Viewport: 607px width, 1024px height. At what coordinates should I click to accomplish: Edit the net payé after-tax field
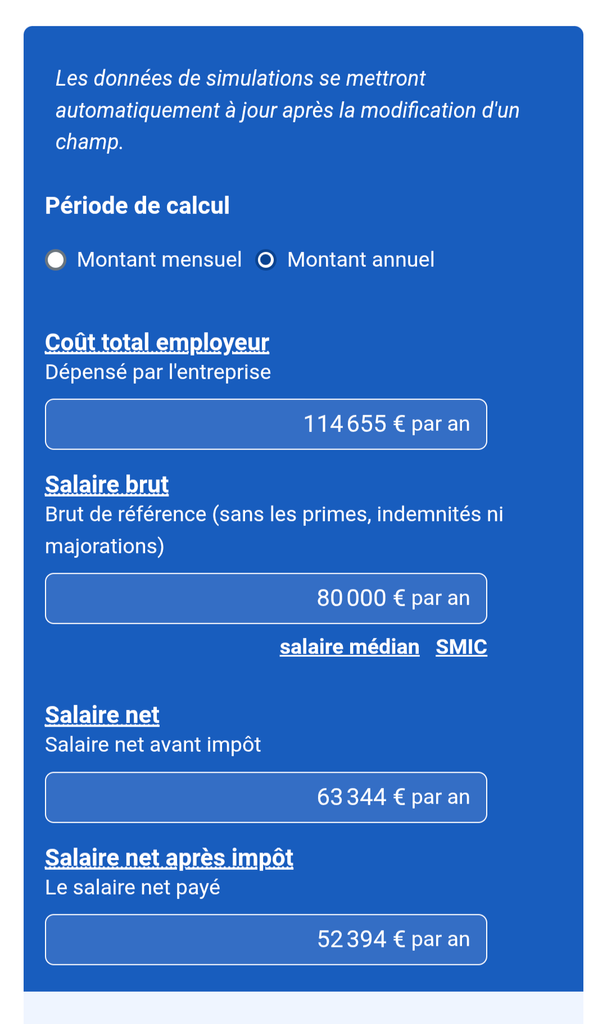[x=266, y=939]
